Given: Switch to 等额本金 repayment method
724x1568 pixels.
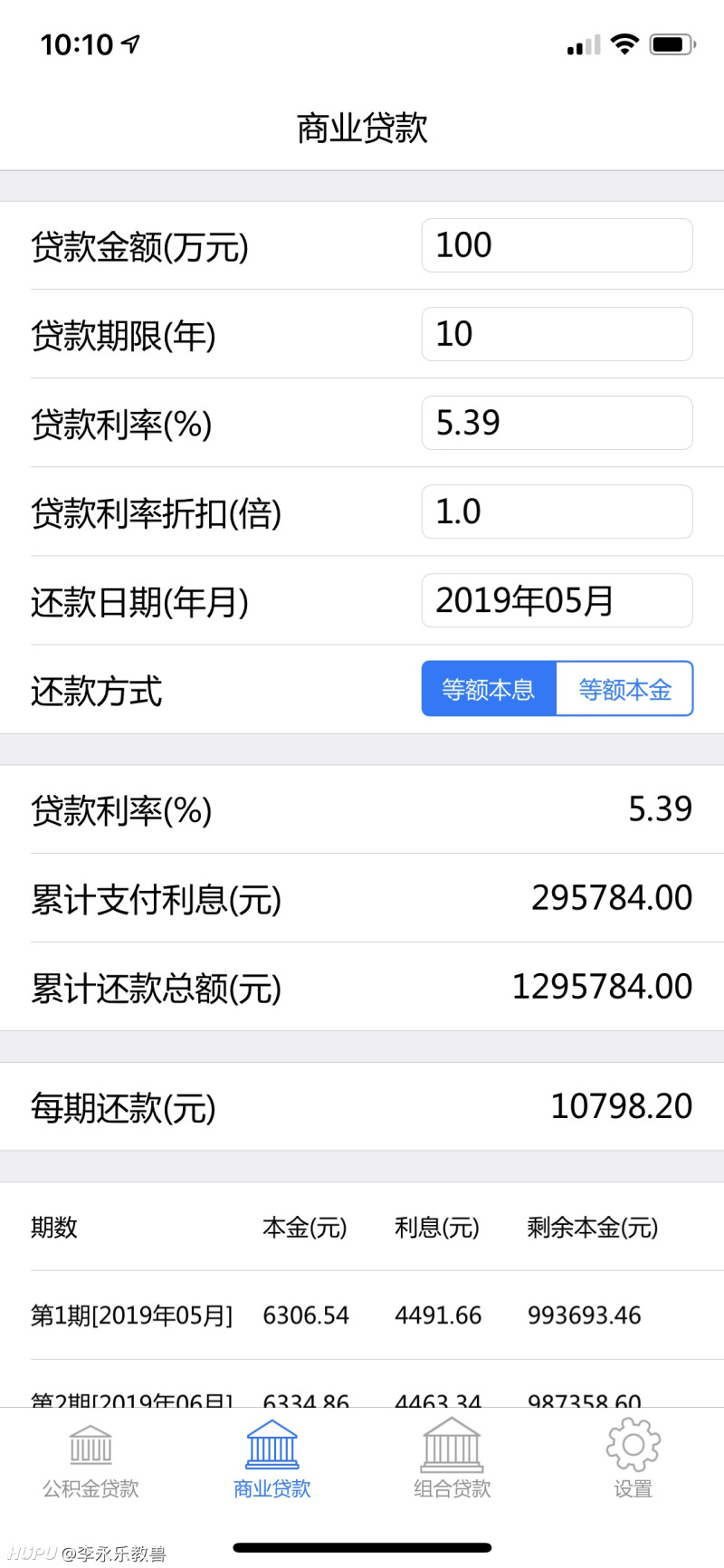Looking at the screenshot, I should 626,689.
